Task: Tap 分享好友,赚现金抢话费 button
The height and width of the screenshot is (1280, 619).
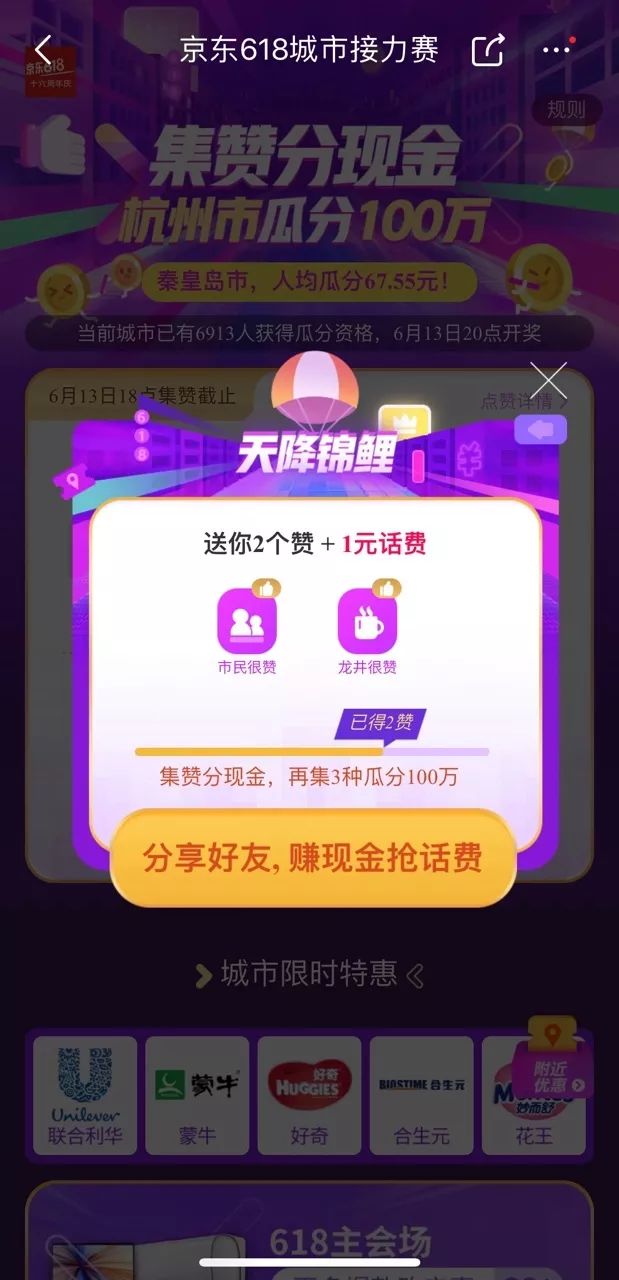Action: pyautogui.click(x=312, y=858)
